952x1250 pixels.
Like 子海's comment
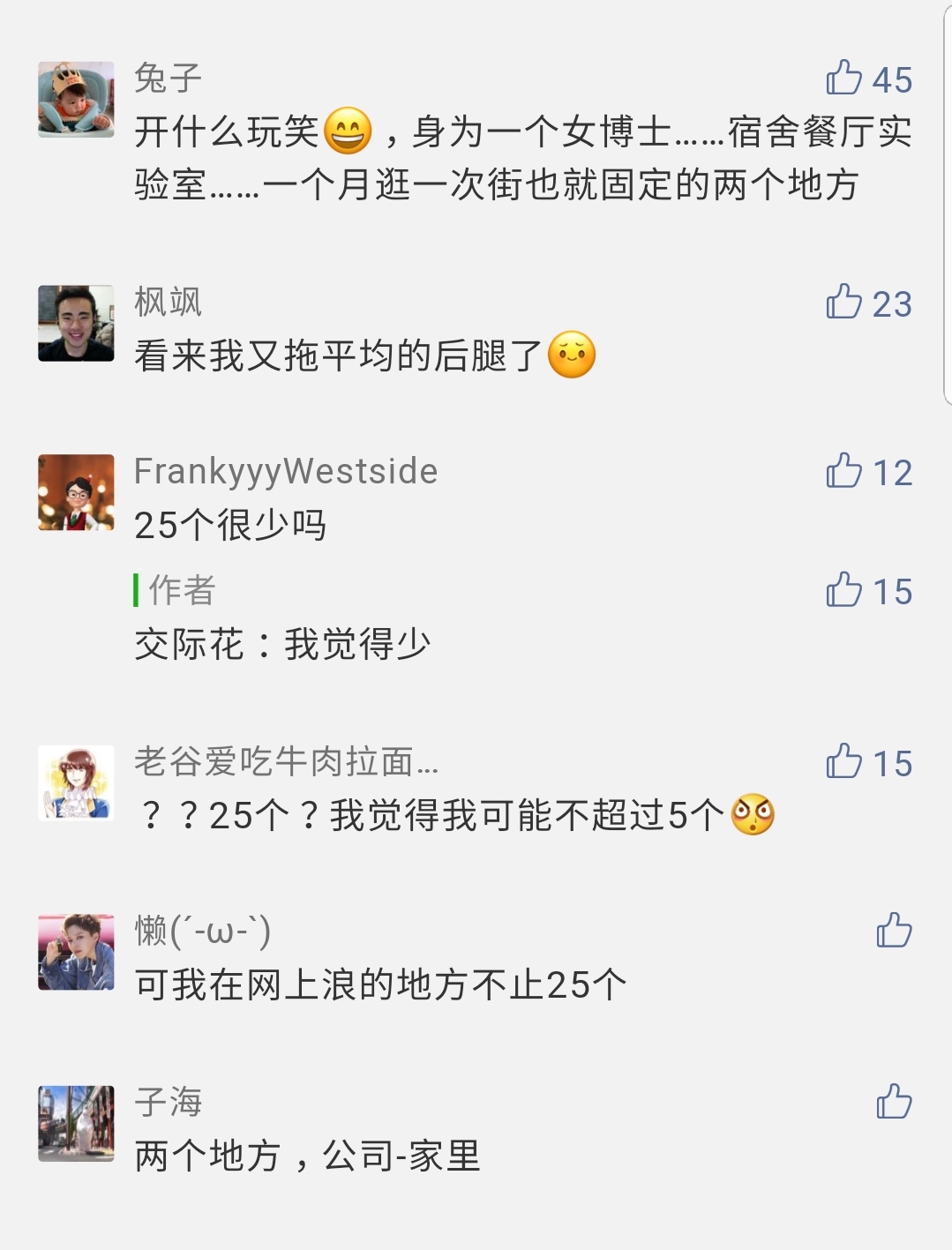tap(894, 1102)
